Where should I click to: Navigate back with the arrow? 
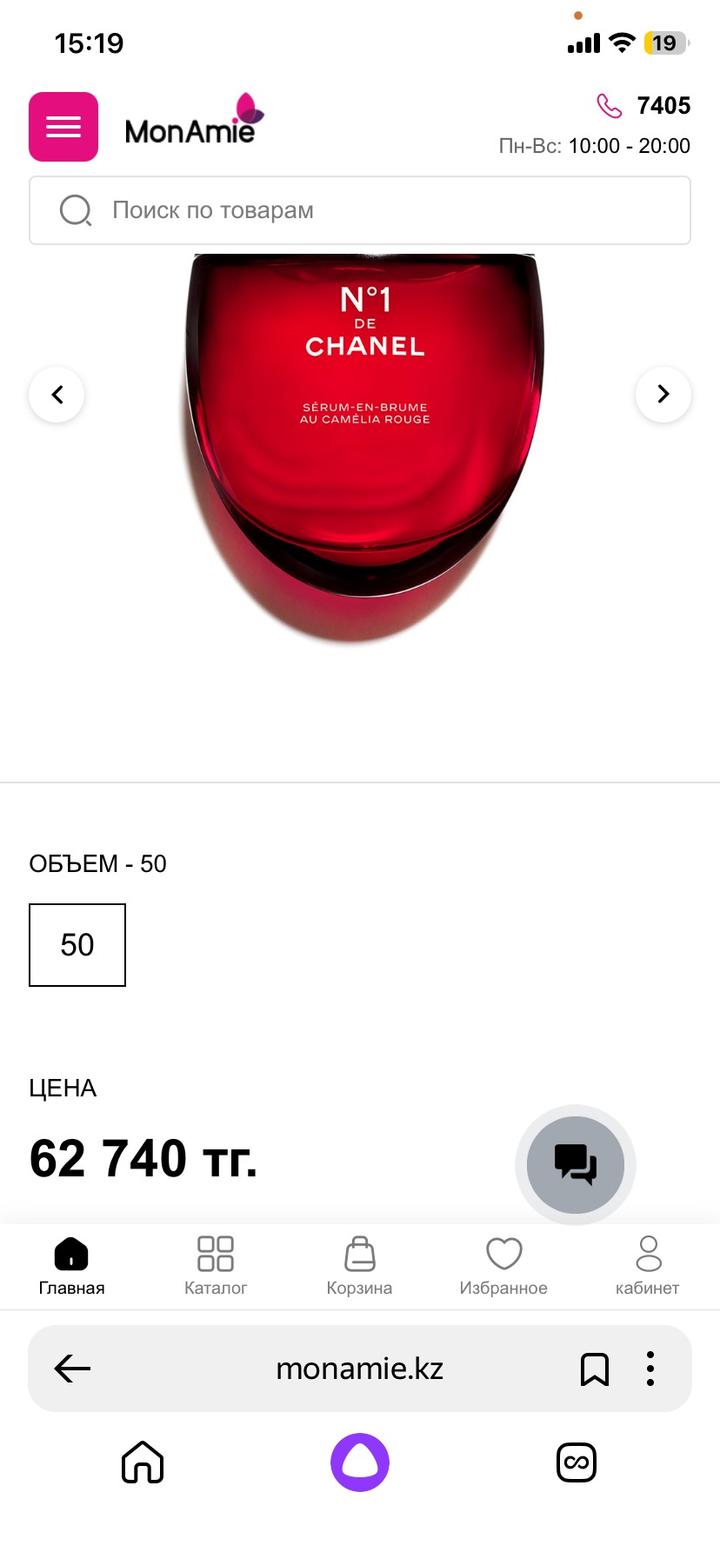[x=71, y=1368]
